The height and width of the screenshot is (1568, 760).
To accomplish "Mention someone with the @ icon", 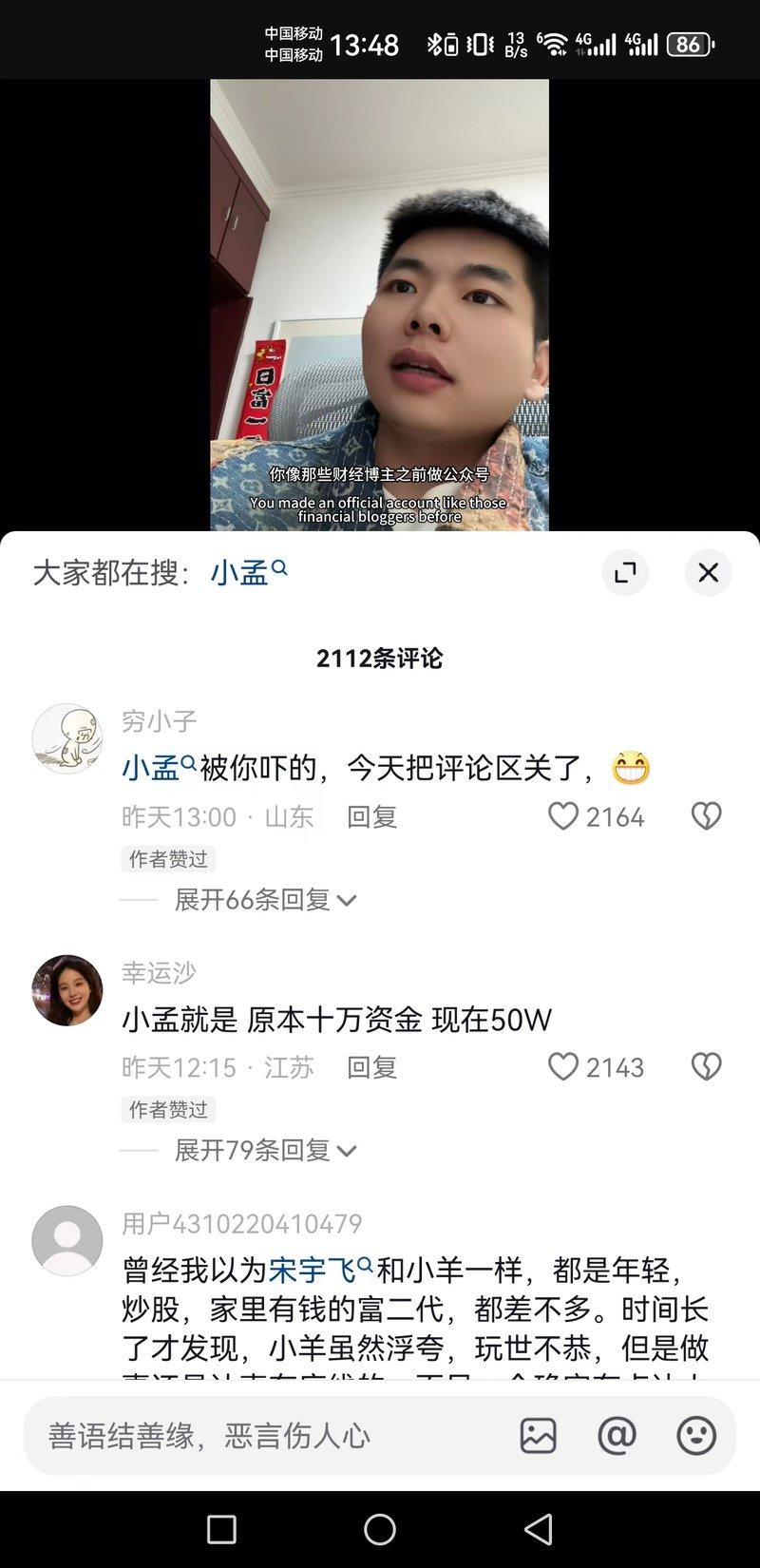I will pos(617,1435).
